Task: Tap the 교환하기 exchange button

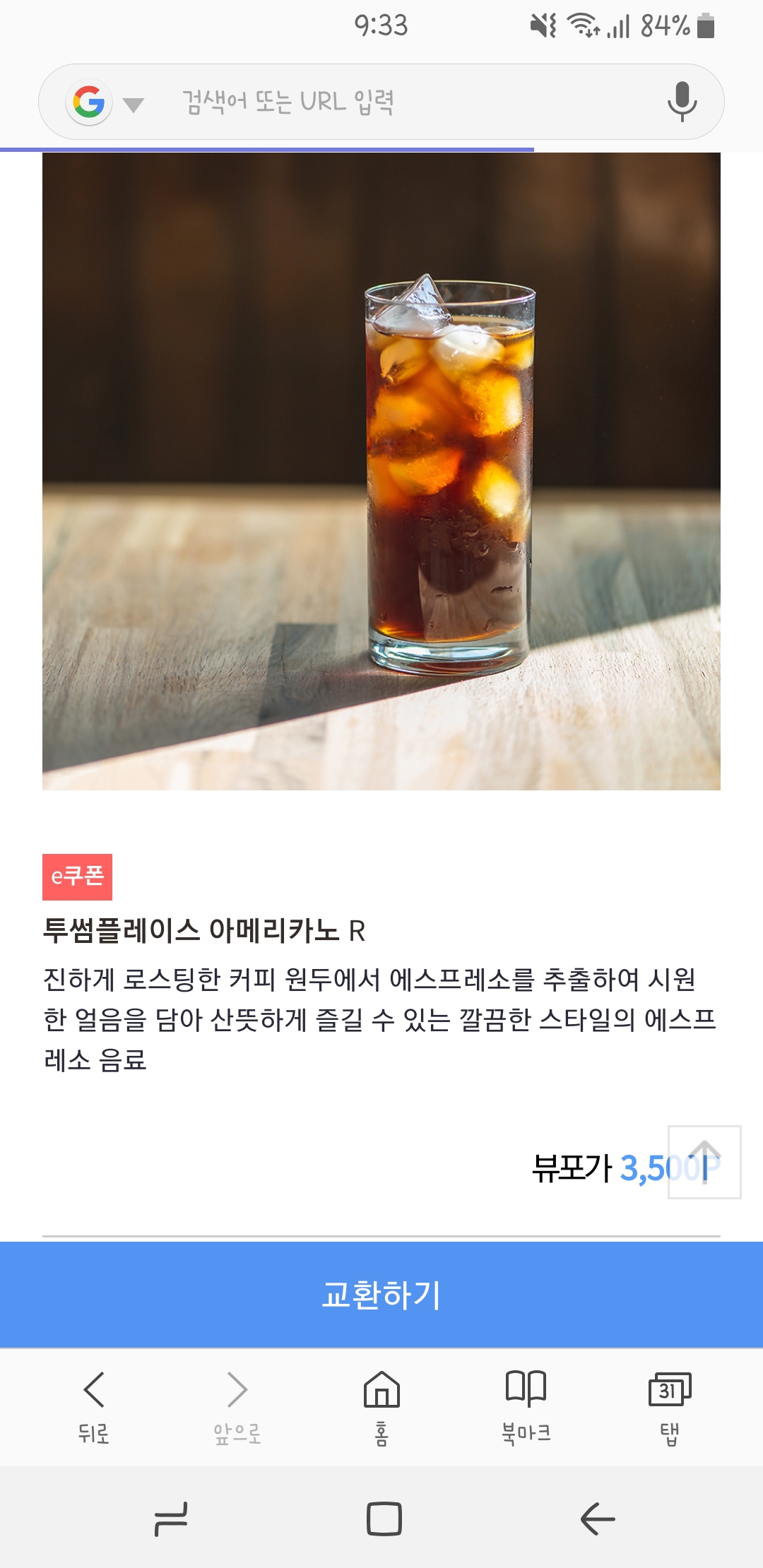Action: (x=381, y=1294)
